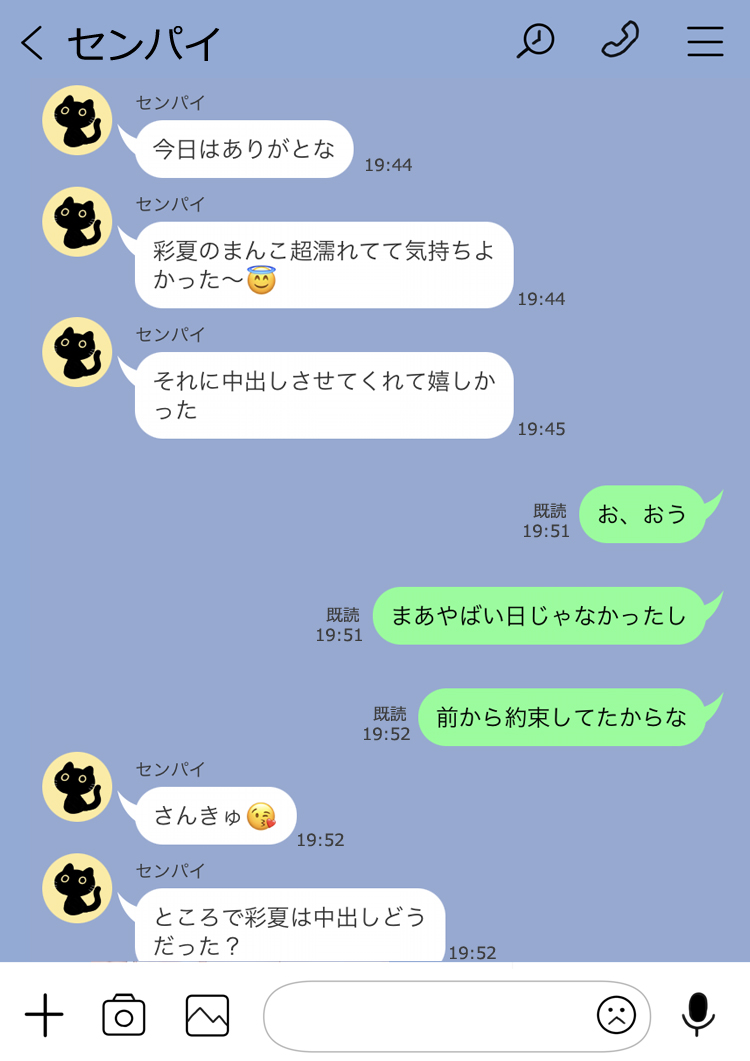750x1061 pixels.
Task: Open the hamburger menu
Action: (x=705, y=41)
